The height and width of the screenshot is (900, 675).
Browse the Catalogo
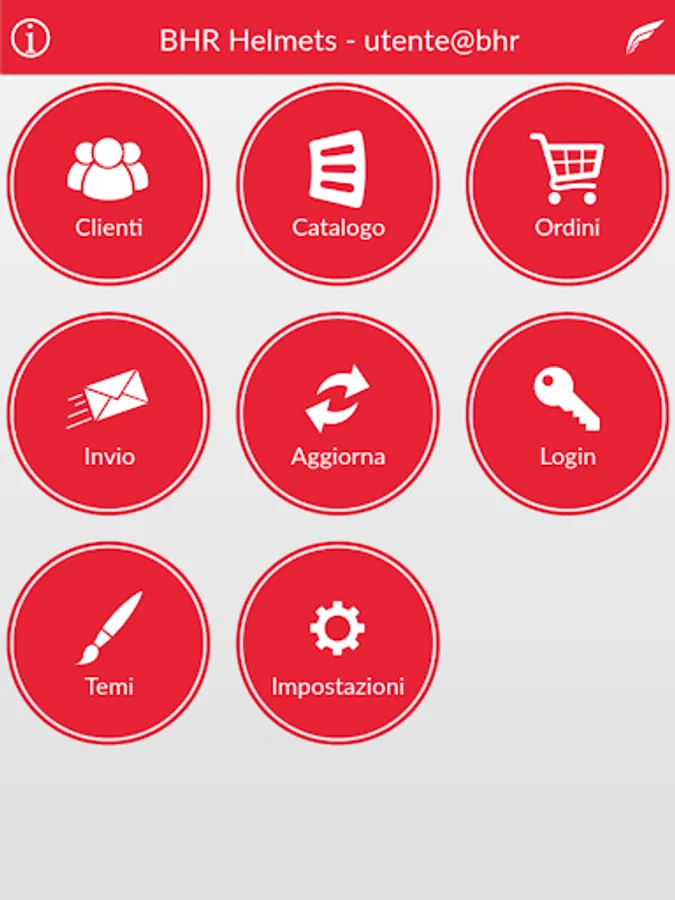click(338, 184)
